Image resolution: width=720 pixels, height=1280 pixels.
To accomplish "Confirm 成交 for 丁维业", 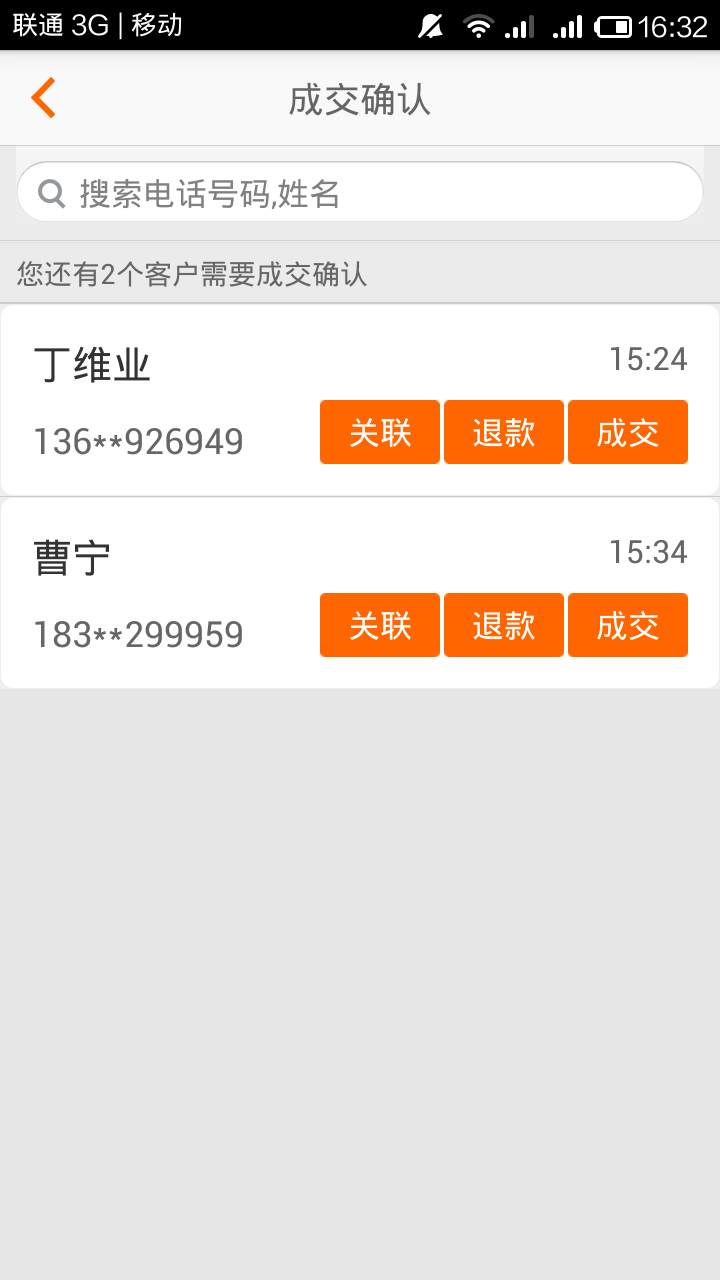I will click(x=628, y=432).
